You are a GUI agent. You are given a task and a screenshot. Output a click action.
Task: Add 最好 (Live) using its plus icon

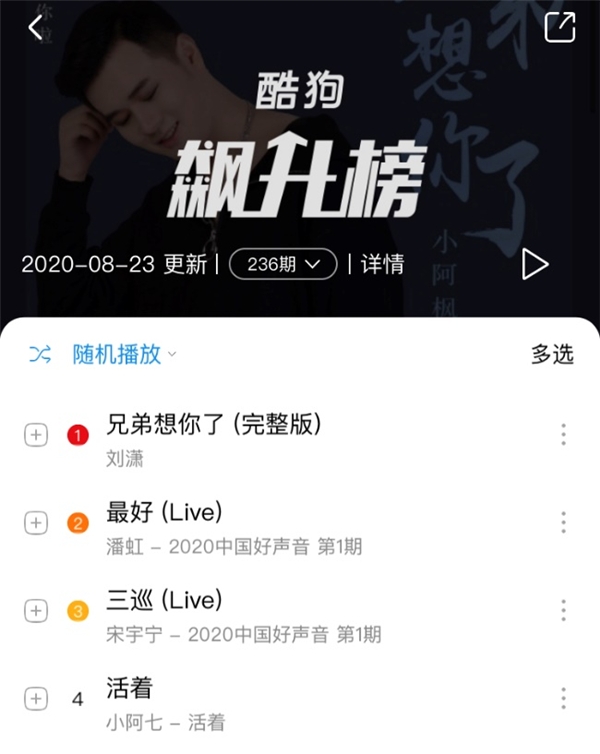[36, 522]
